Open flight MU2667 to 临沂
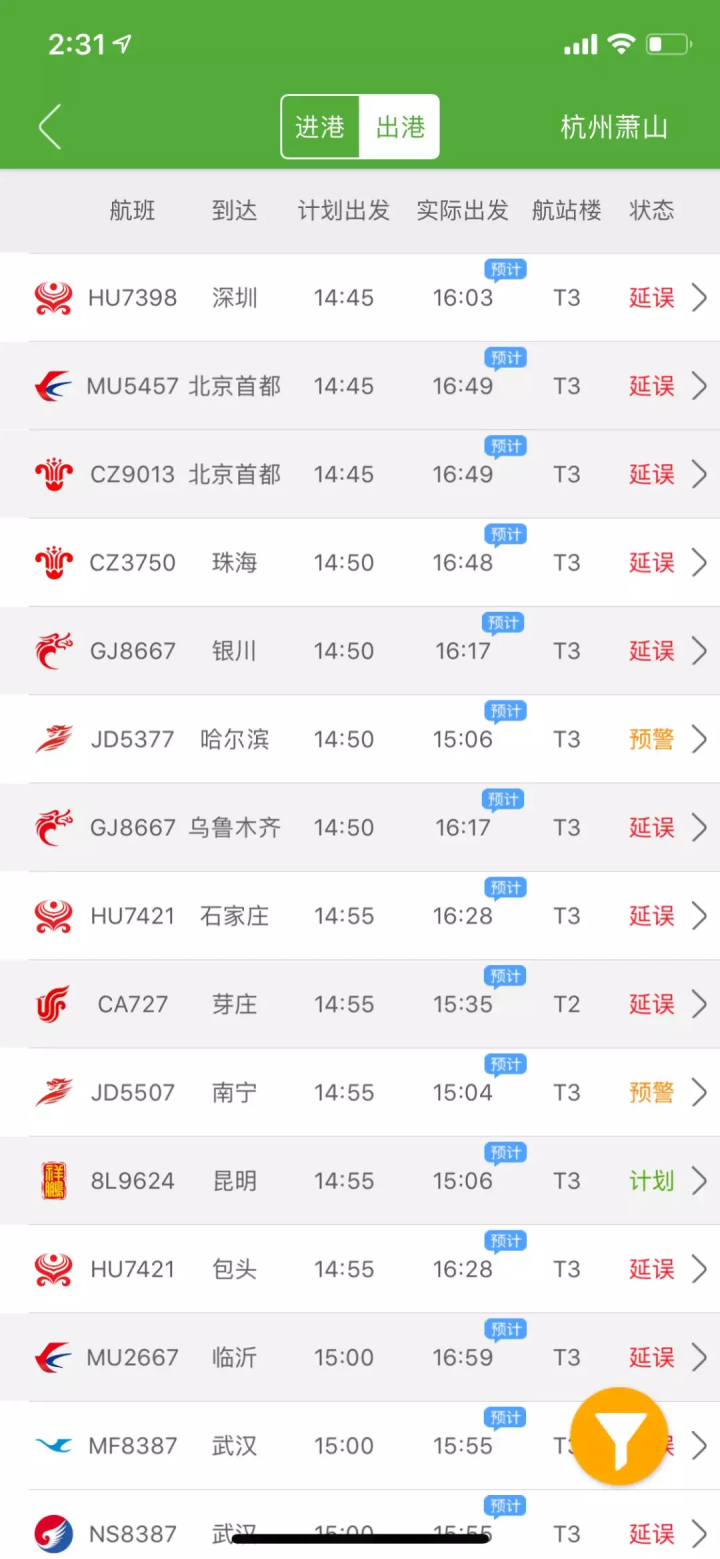The height and width of the screenshot is (1559, 720). tap(360, 1357)
